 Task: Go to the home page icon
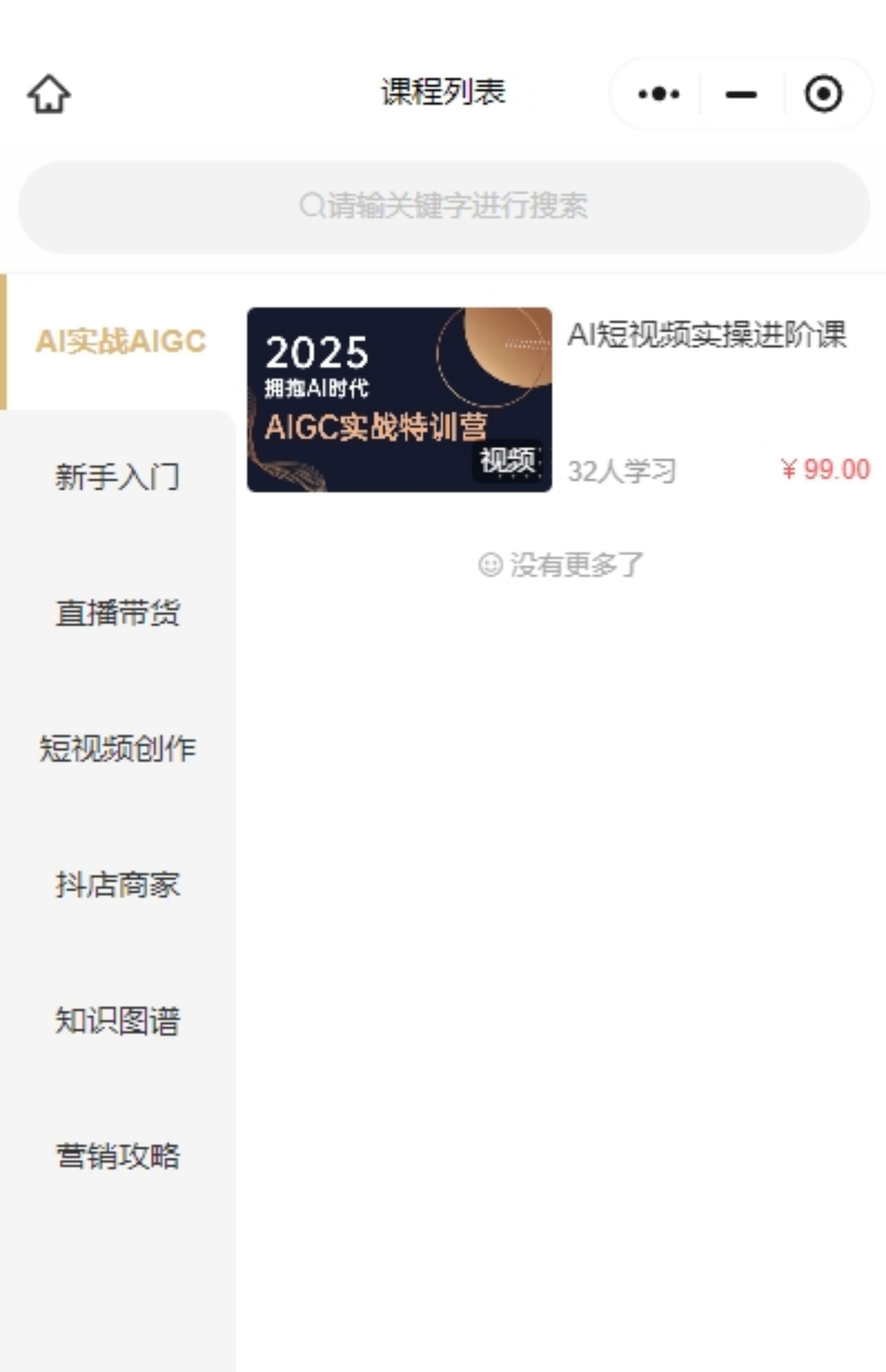tap(49, 94)
